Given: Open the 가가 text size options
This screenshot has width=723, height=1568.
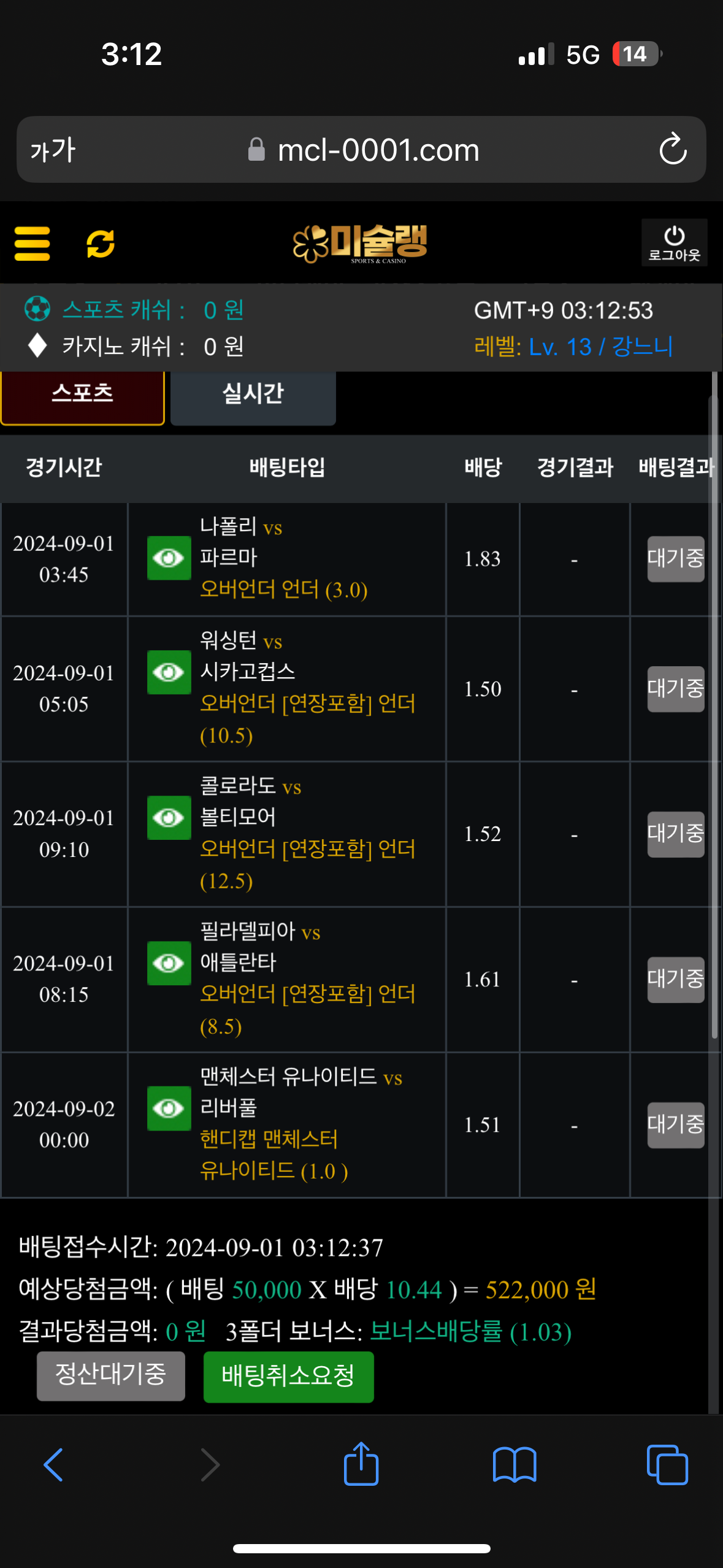Looking at the screenshot, I should click(x=53, y=150).
